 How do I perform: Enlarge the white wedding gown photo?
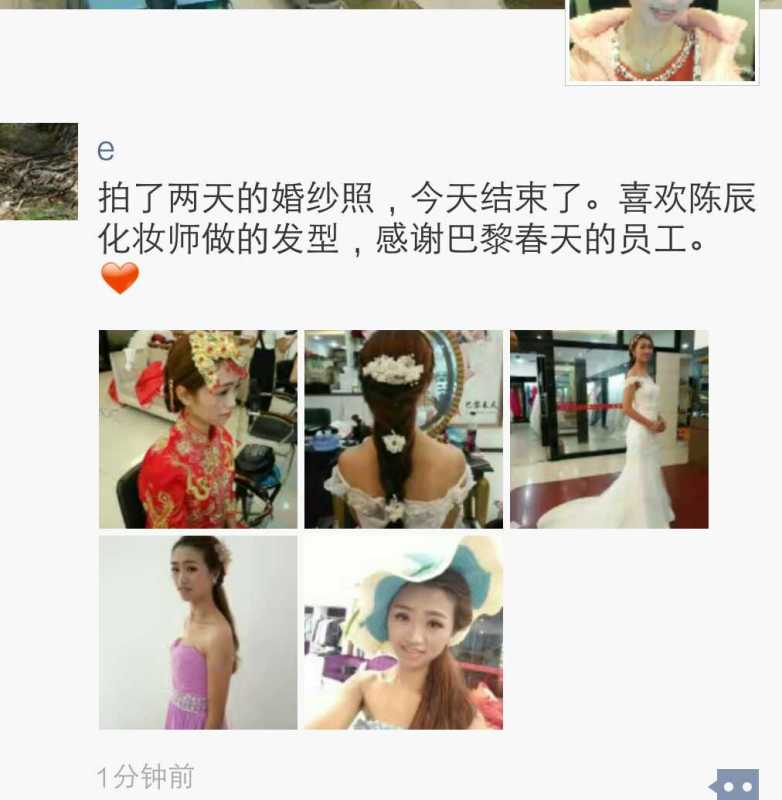click(x=609, y=429)
